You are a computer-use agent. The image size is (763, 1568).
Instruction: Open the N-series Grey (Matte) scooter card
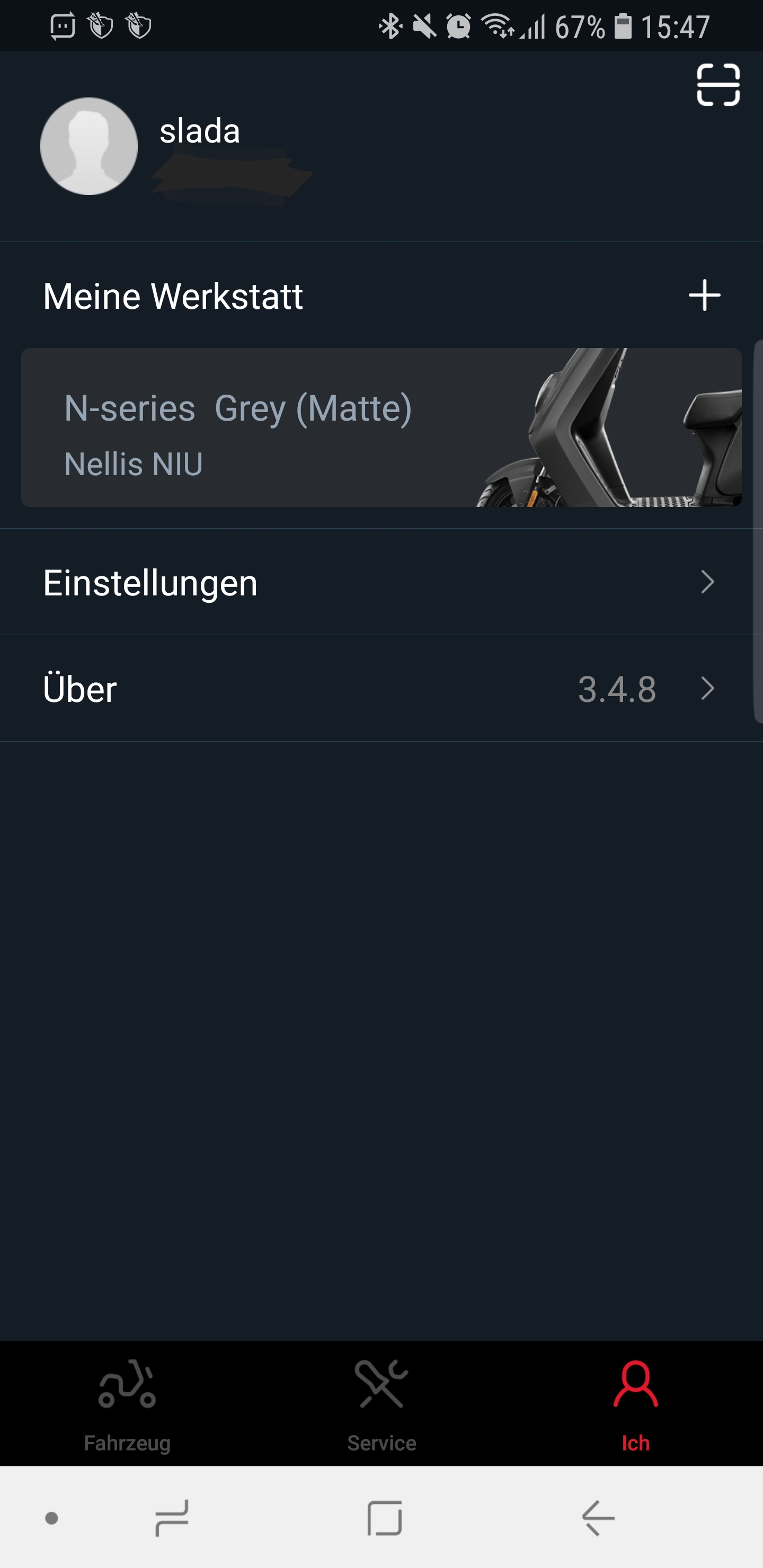[x=381, y=427]
